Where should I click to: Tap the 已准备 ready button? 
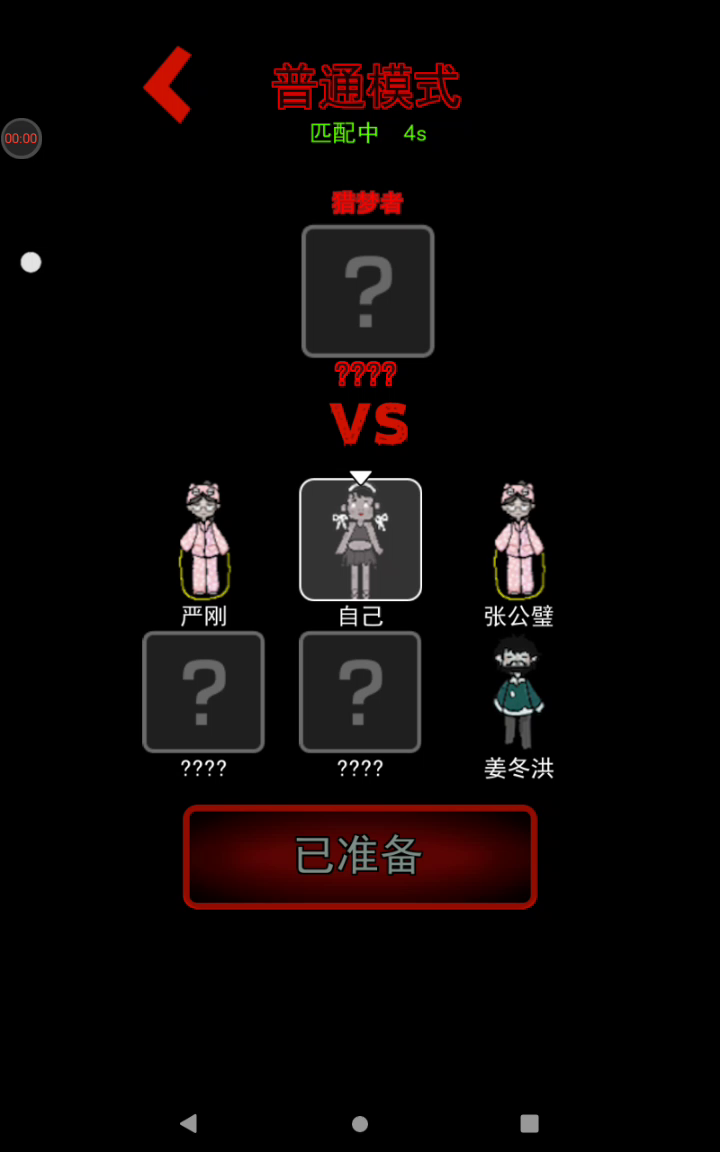pyautogui.click(x=360, y=857)
